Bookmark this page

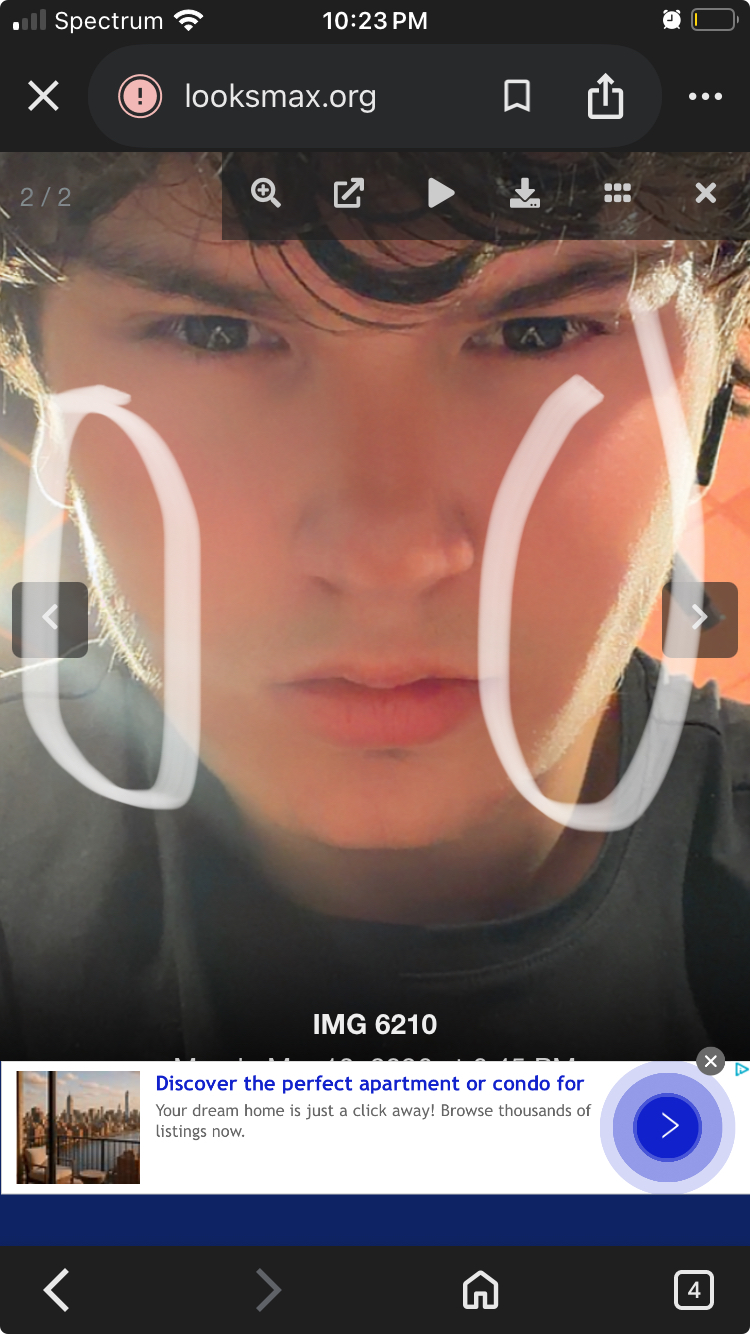[517, 97]
